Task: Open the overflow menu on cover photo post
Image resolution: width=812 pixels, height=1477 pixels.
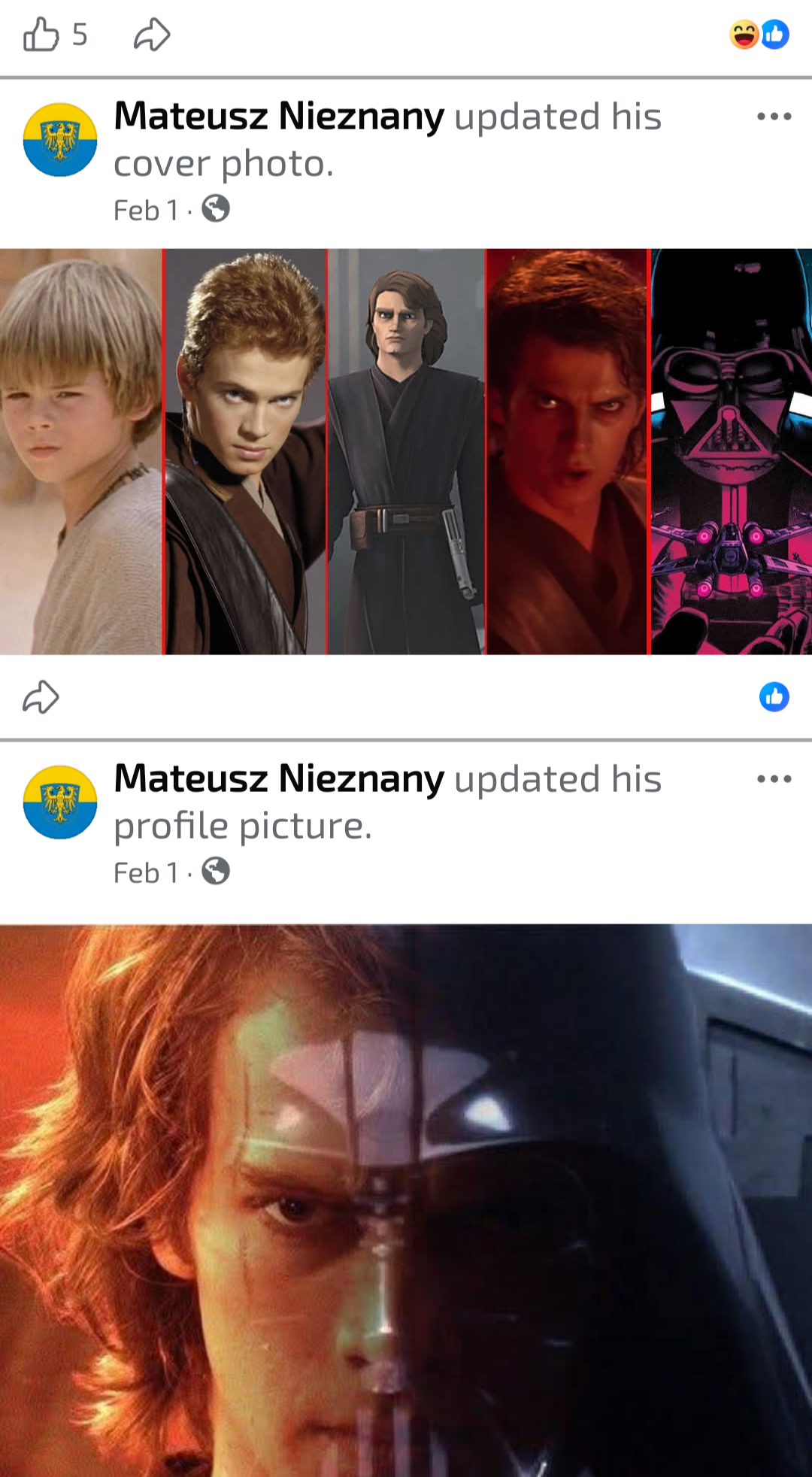Action: [x=774, y=117]
